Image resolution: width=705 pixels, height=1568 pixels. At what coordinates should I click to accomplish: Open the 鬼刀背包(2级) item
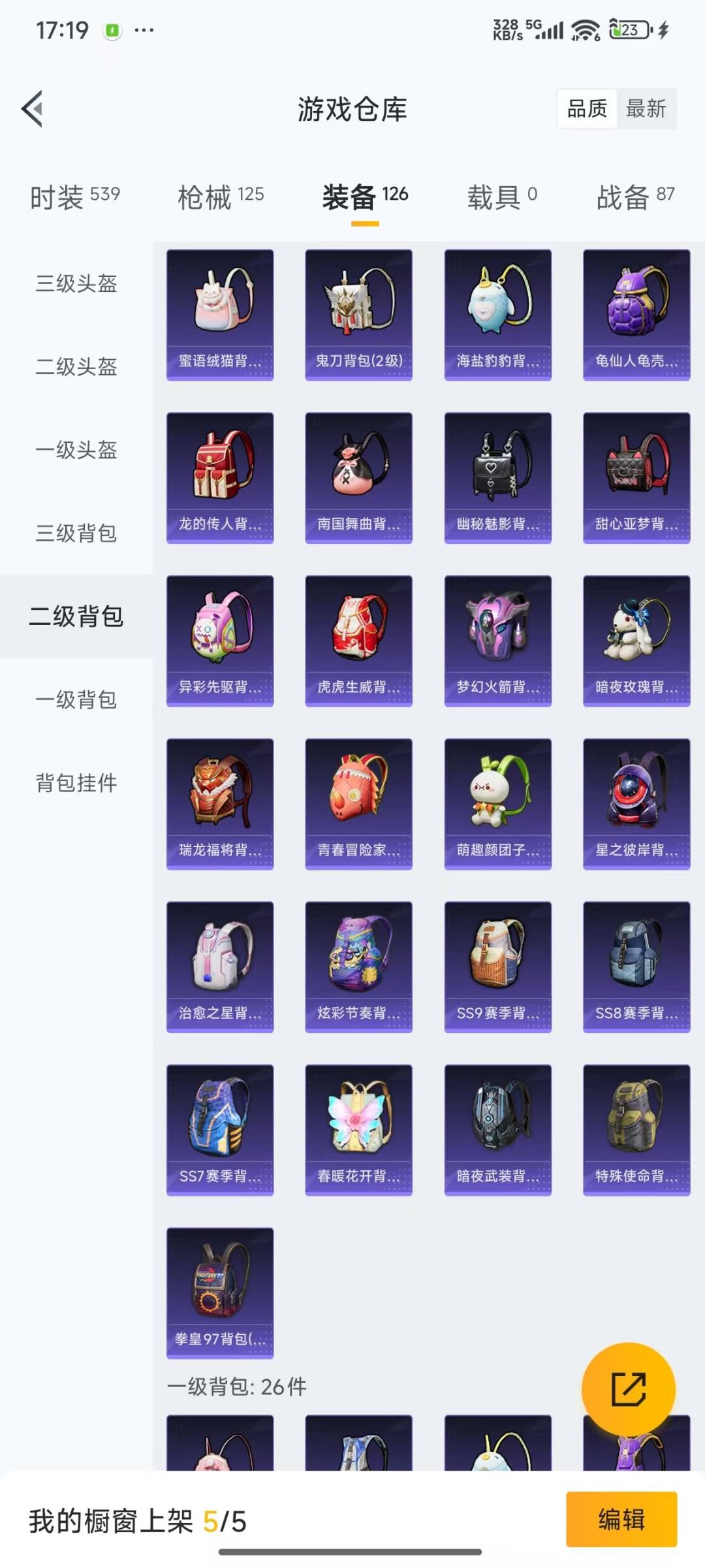pos(358,314)
